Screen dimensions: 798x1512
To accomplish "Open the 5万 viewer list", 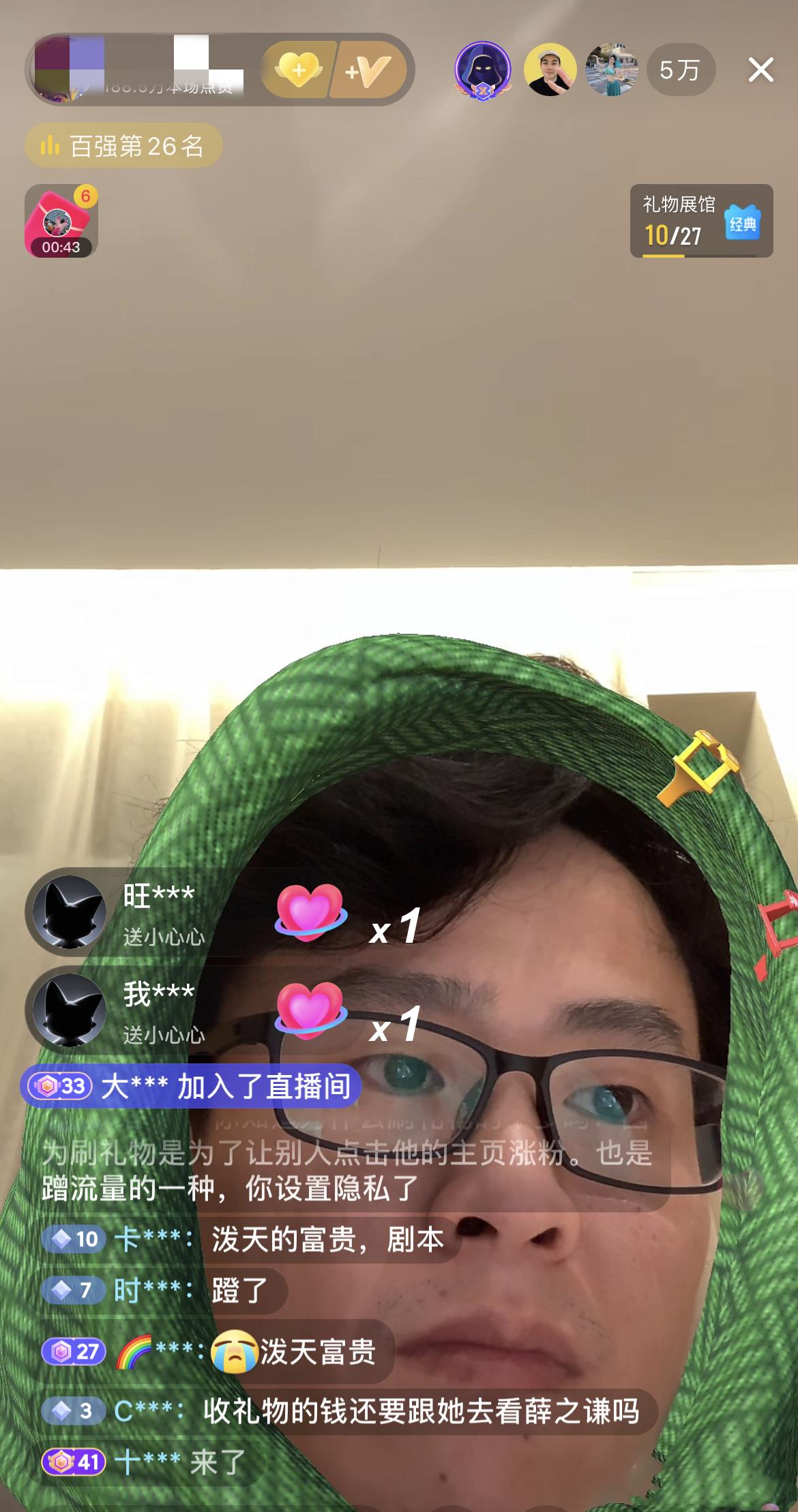I will [x=680, y=70].
